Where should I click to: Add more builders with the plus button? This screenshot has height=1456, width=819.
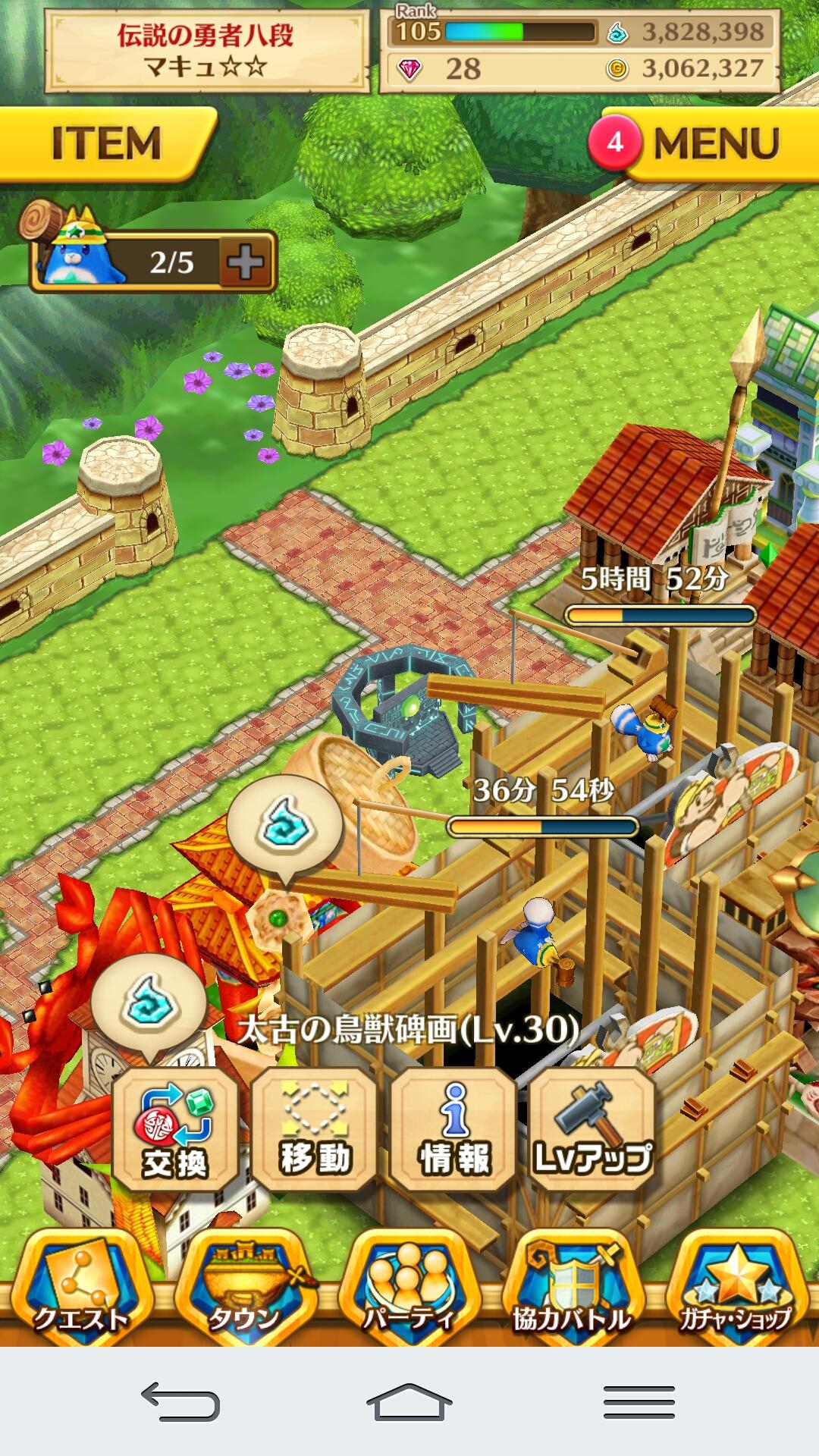246,262
